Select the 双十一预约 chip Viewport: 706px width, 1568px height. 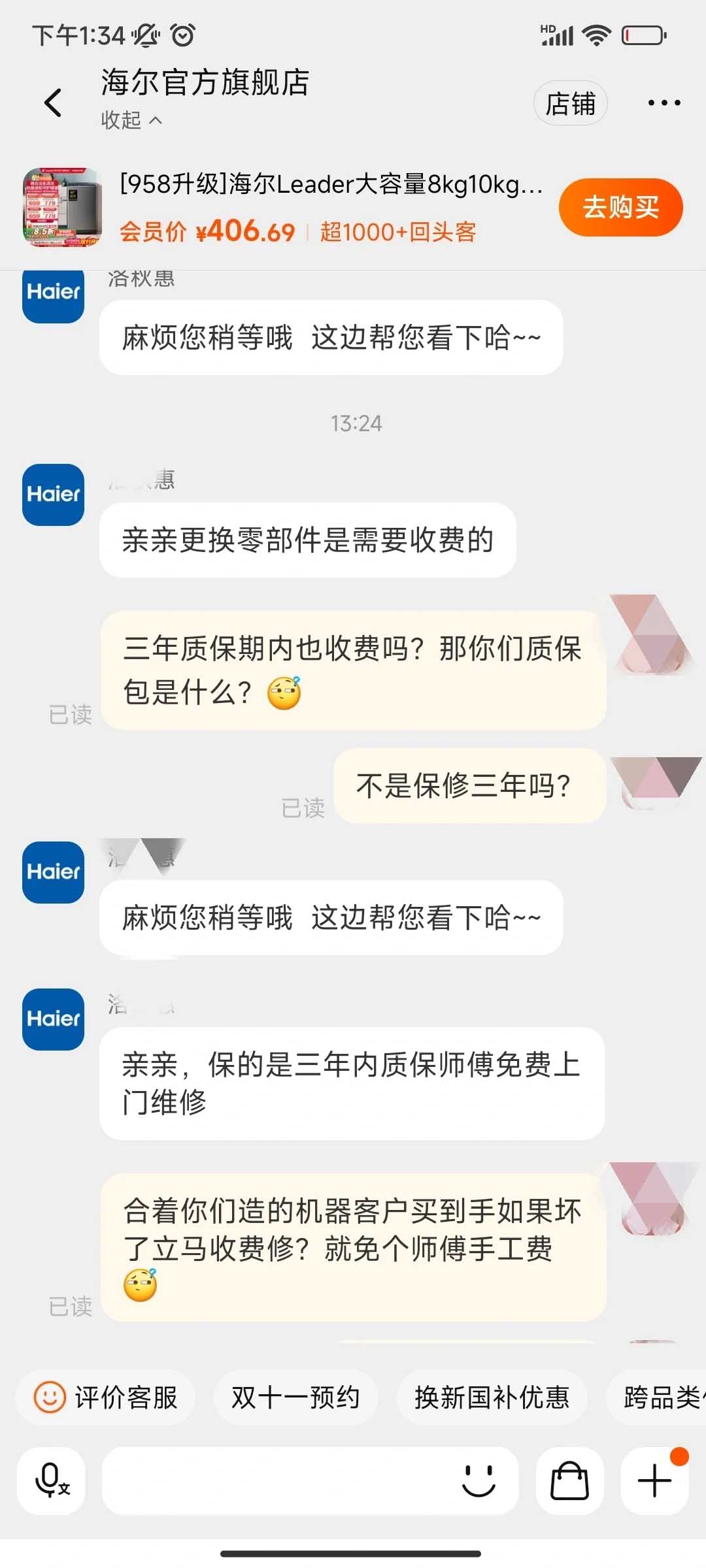(x=295, y=1397)
